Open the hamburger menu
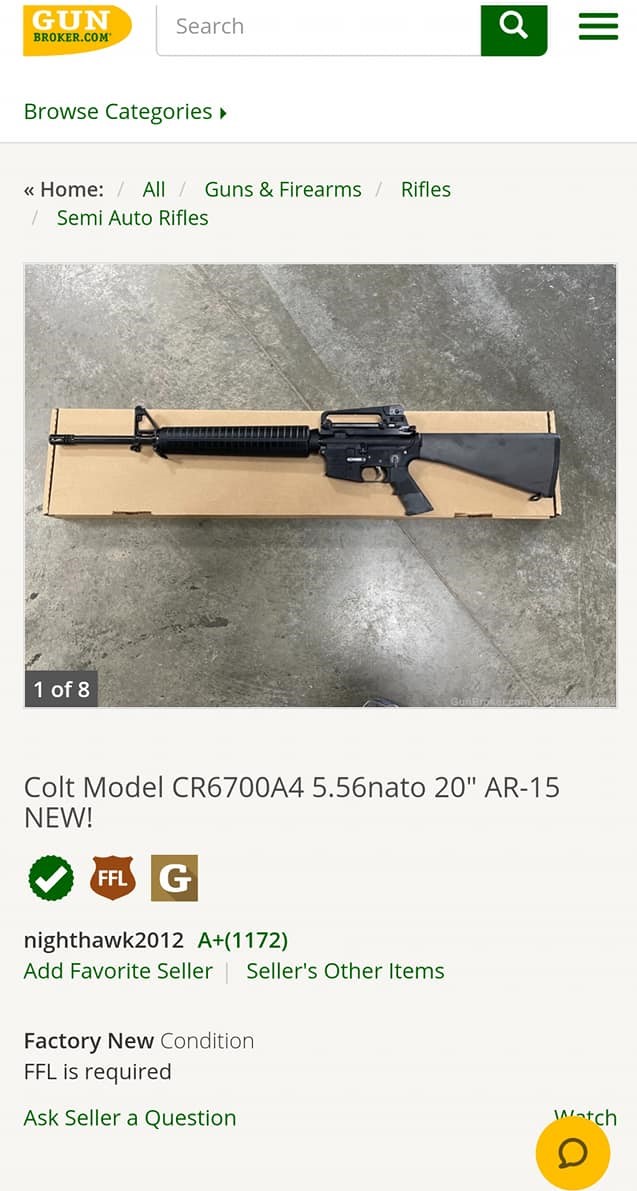 point(598,27)
